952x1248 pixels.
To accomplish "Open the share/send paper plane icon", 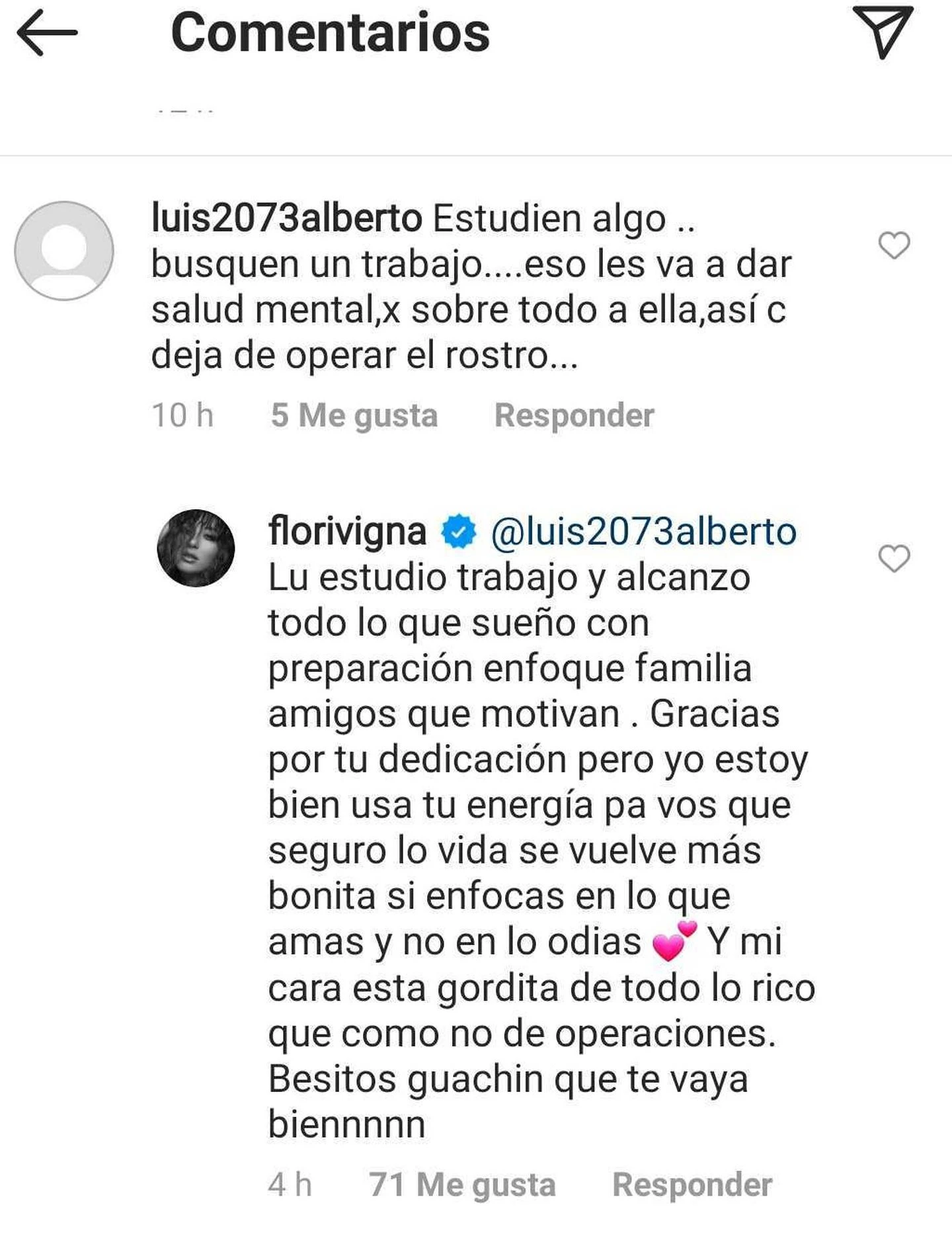I will (883, 32).
